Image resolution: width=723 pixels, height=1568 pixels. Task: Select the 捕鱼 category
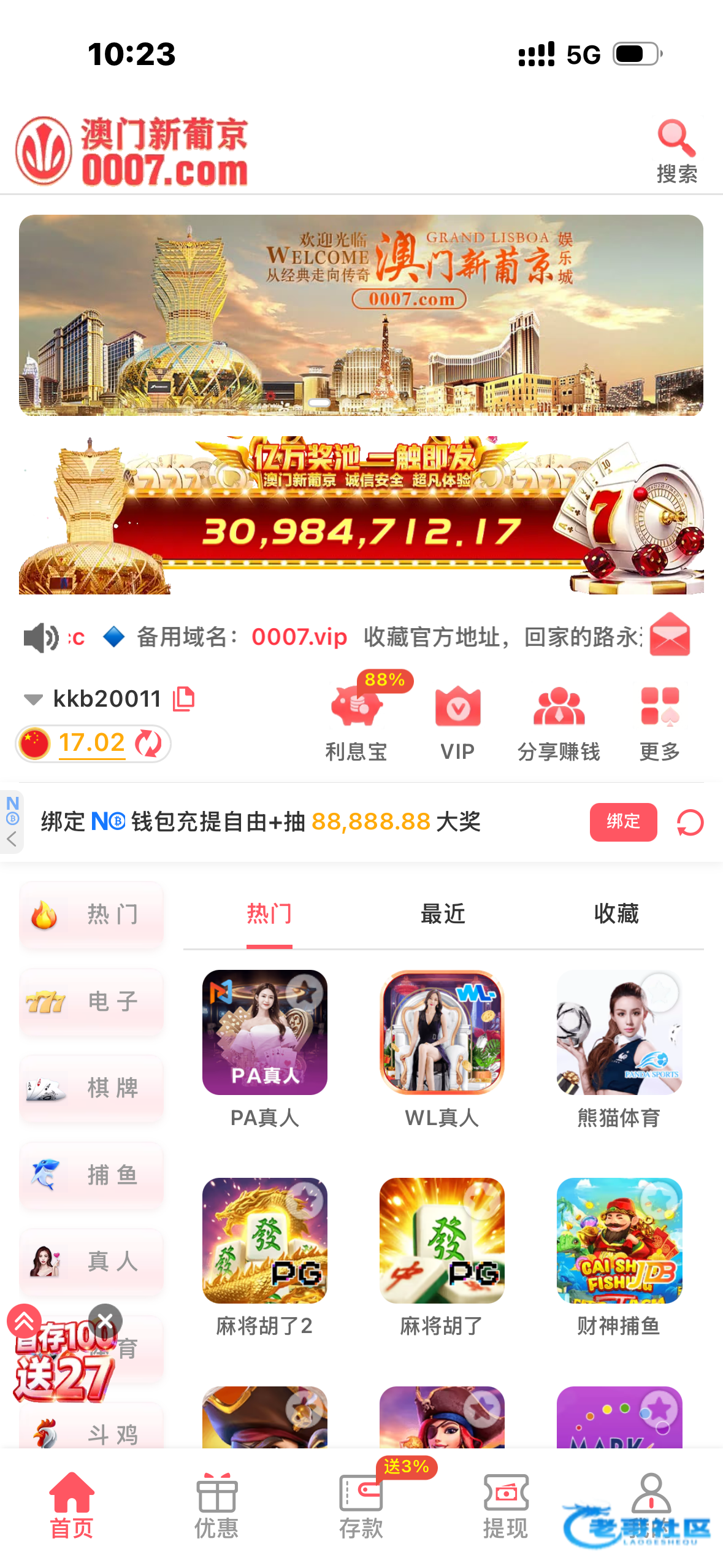92,1175
